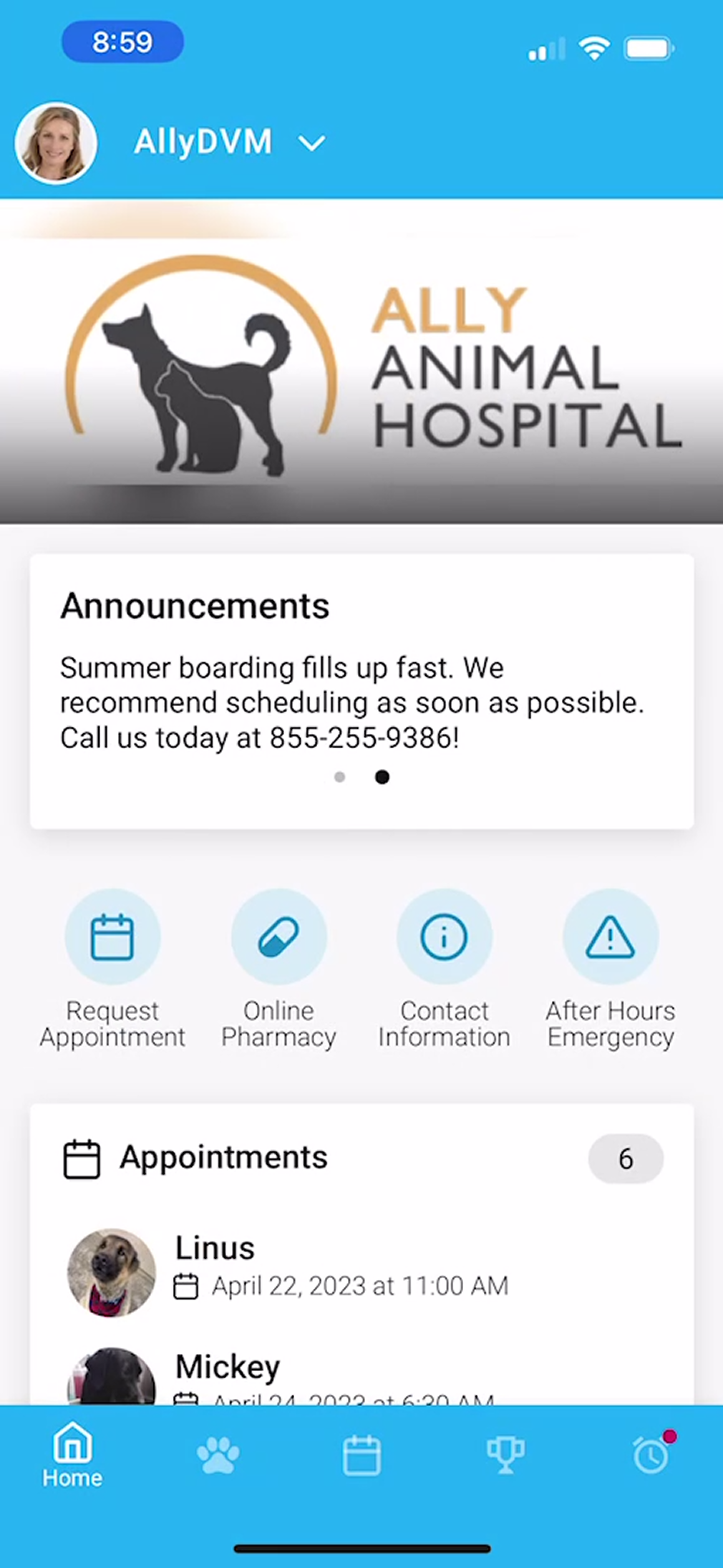The width and height of the screenshot is (723, 1568).
Task: Switch to the calendar tab
Action: click(x=361, y=1456)
